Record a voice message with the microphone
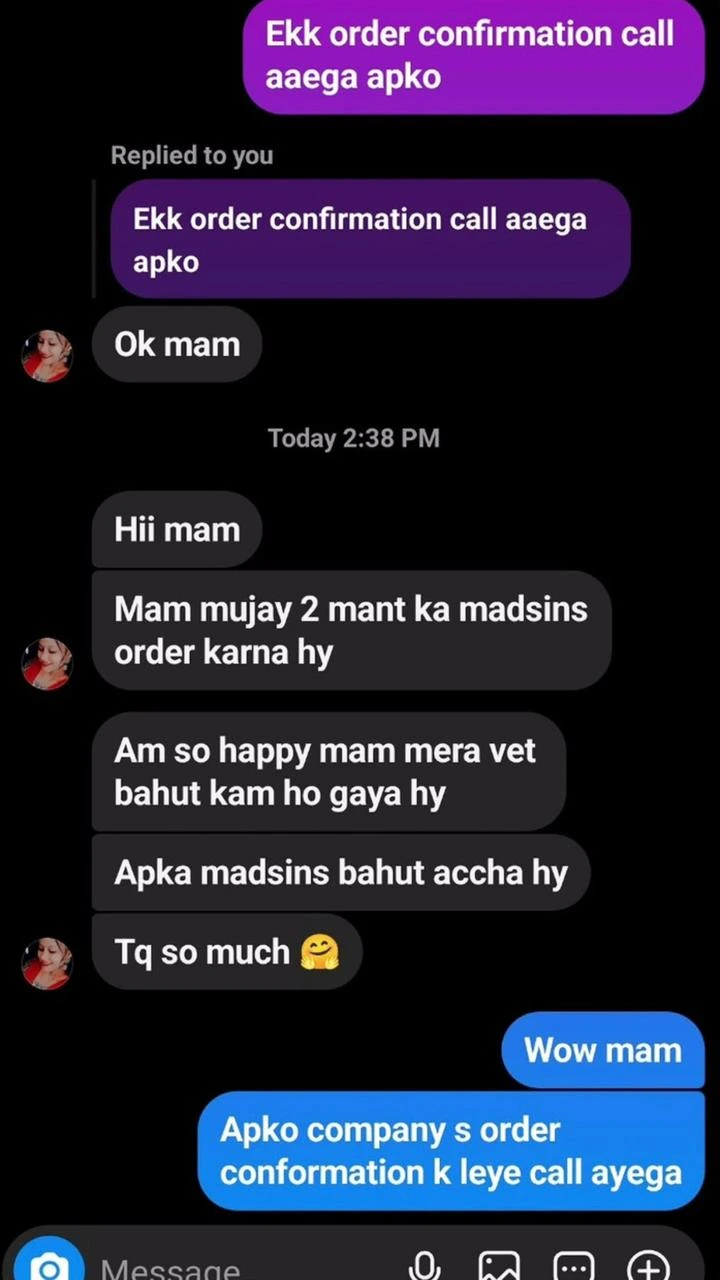Viewport: 720px width, 1280px height. coord(425,1266)
